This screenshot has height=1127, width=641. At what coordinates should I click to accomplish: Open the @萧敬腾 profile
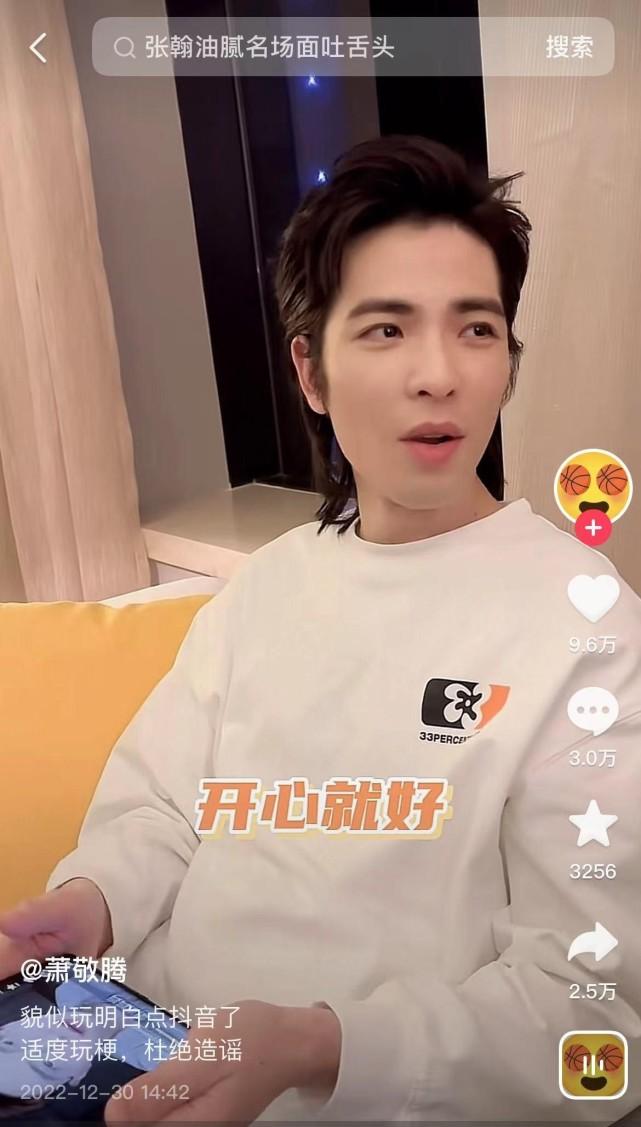click(x=73, y=970)
